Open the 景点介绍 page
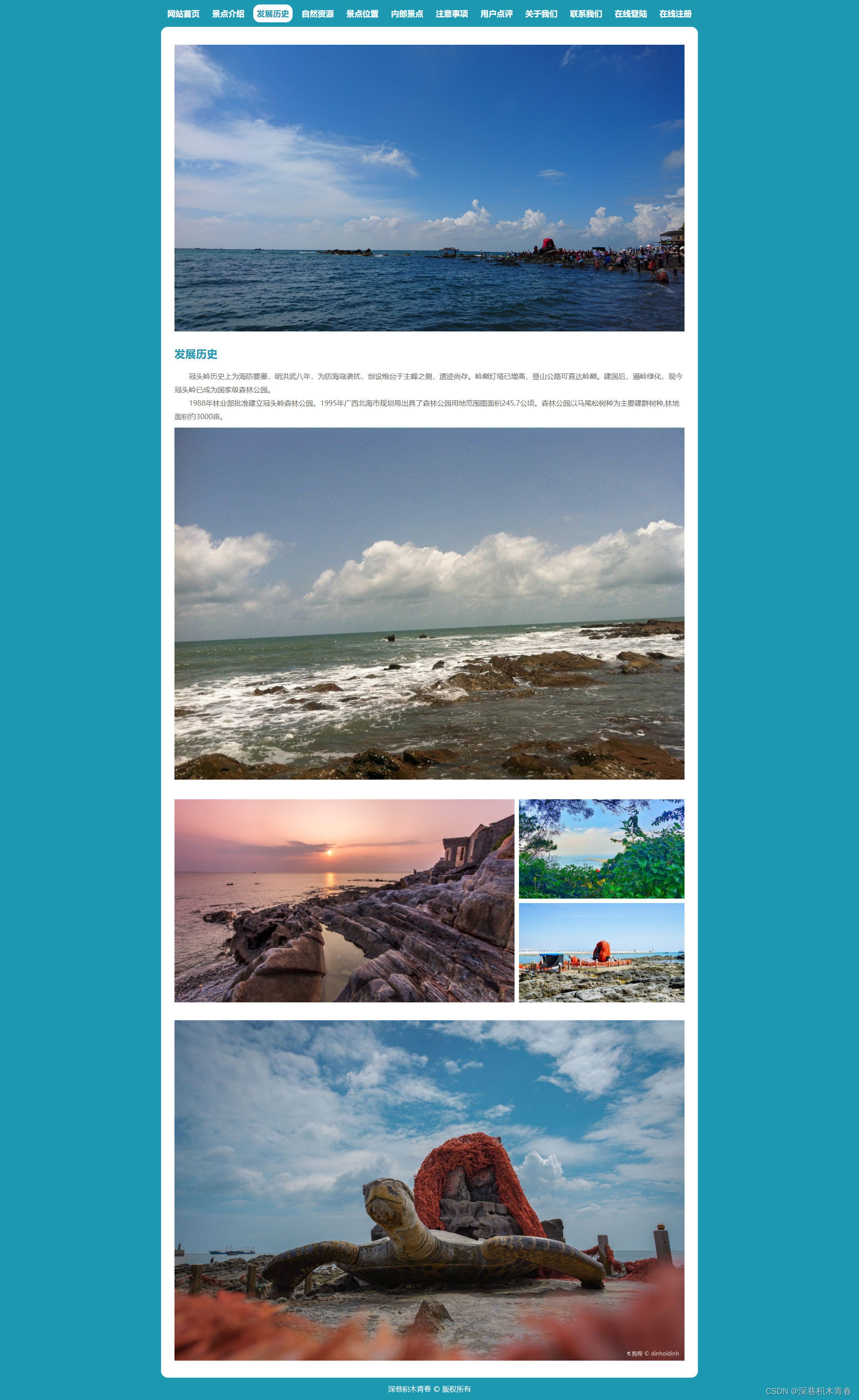The image size is (859, 1400). point(228,13)
